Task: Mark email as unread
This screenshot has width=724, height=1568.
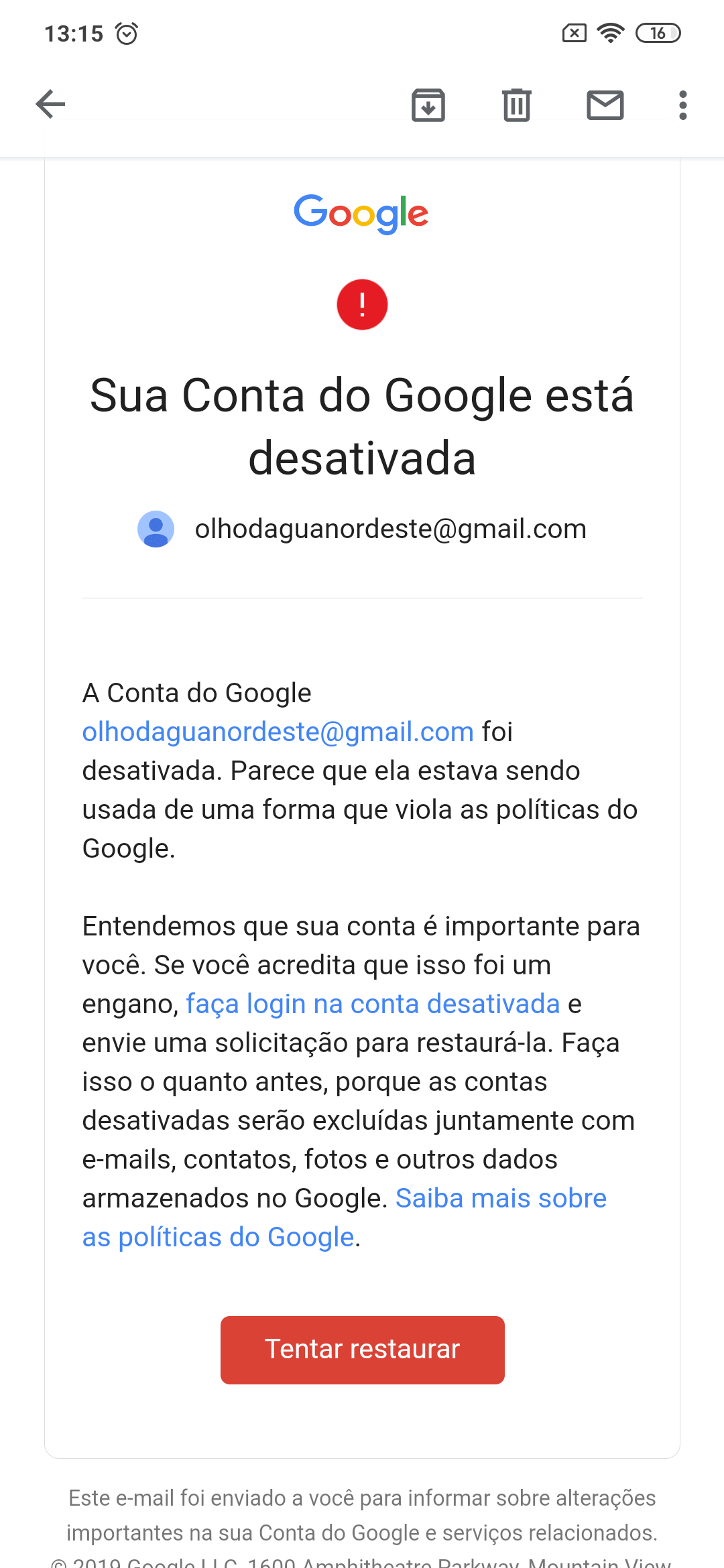Action: pyautogui.click(x=605, y=105)
